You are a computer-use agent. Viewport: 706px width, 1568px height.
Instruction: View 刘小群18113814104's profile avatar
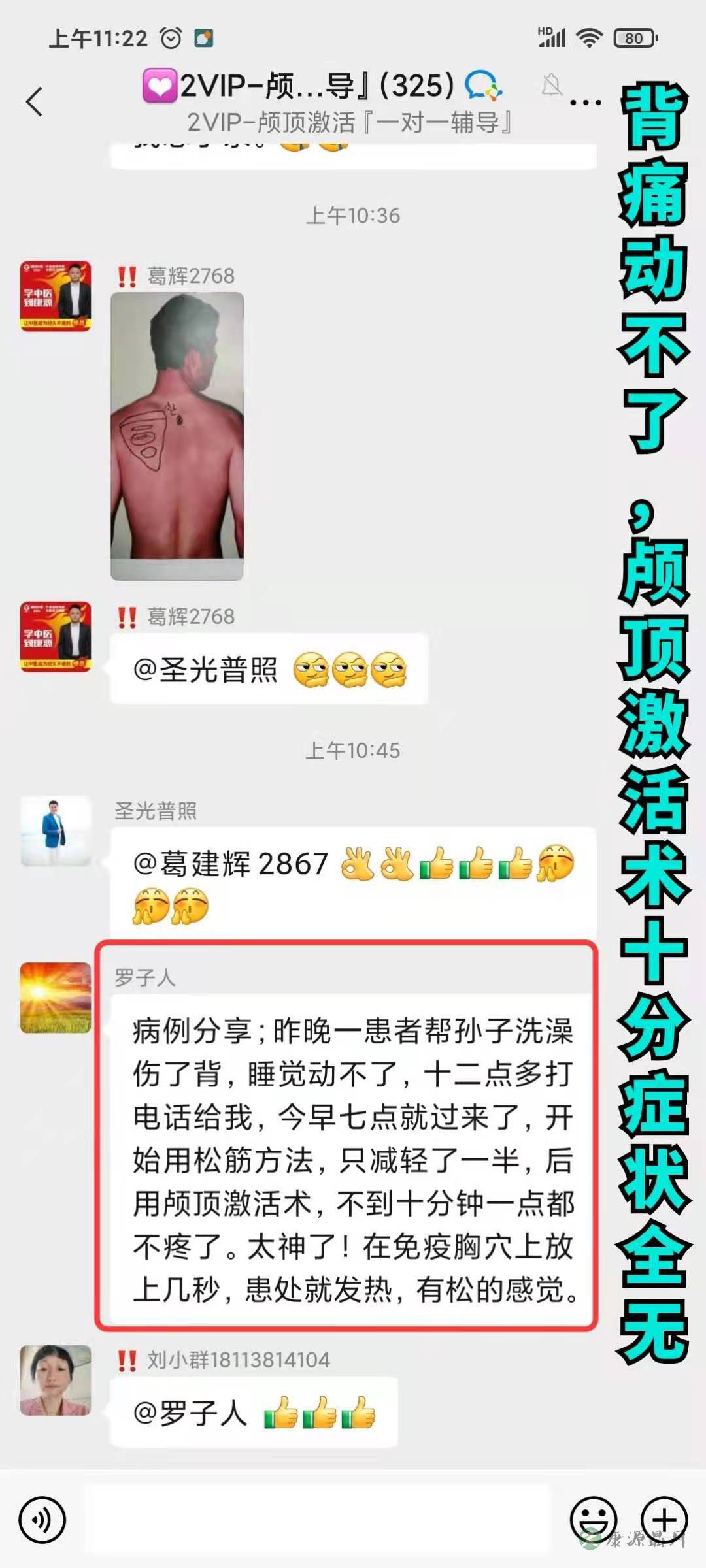(x=56, y=1380)
